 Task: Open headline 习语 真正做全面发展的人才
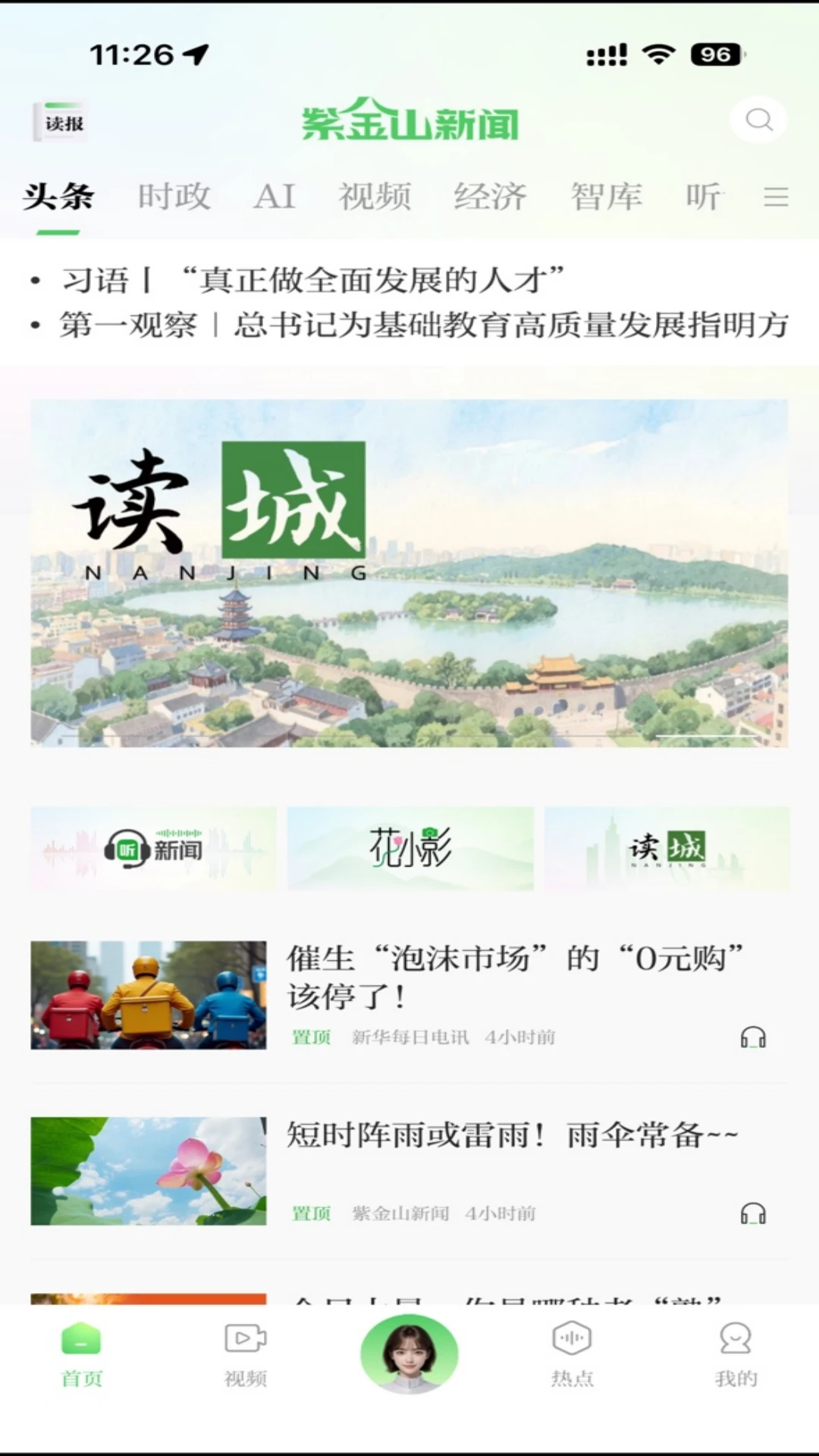312,281
